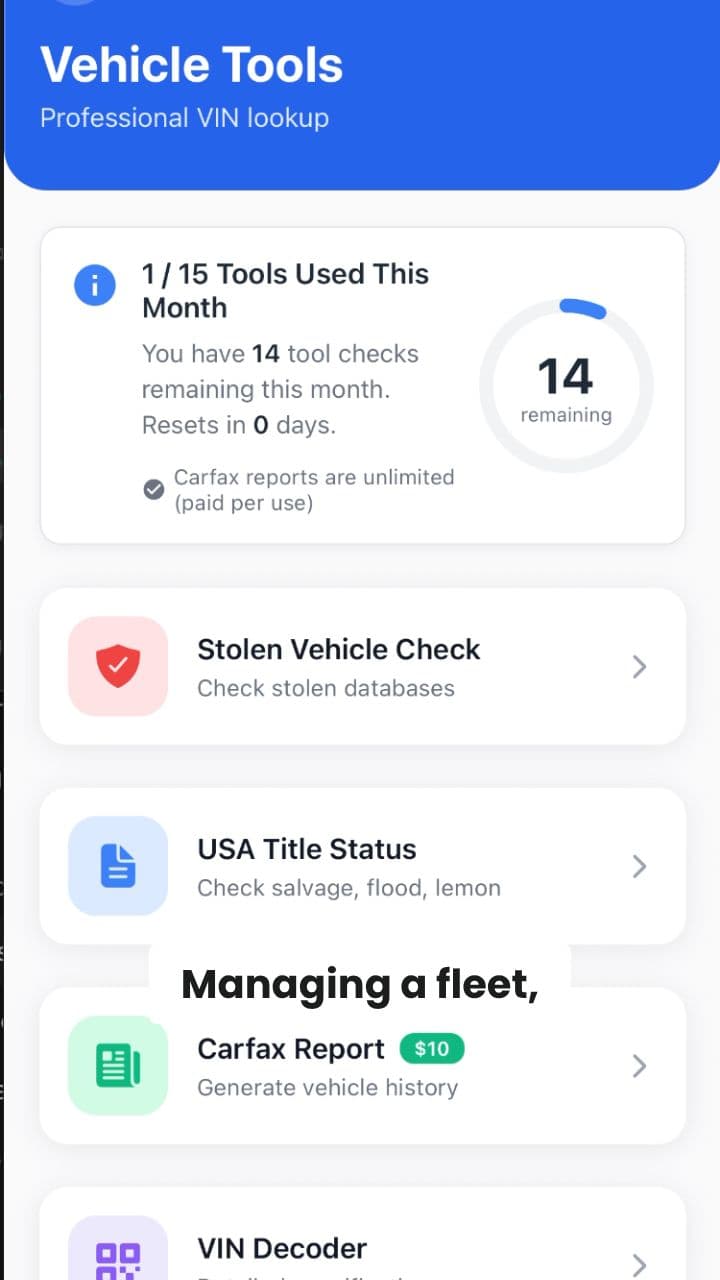This screenshot has width=720, height=1280.
Task: Tap the $10 price badge on Carfax Report
Action: (432, 1049)
